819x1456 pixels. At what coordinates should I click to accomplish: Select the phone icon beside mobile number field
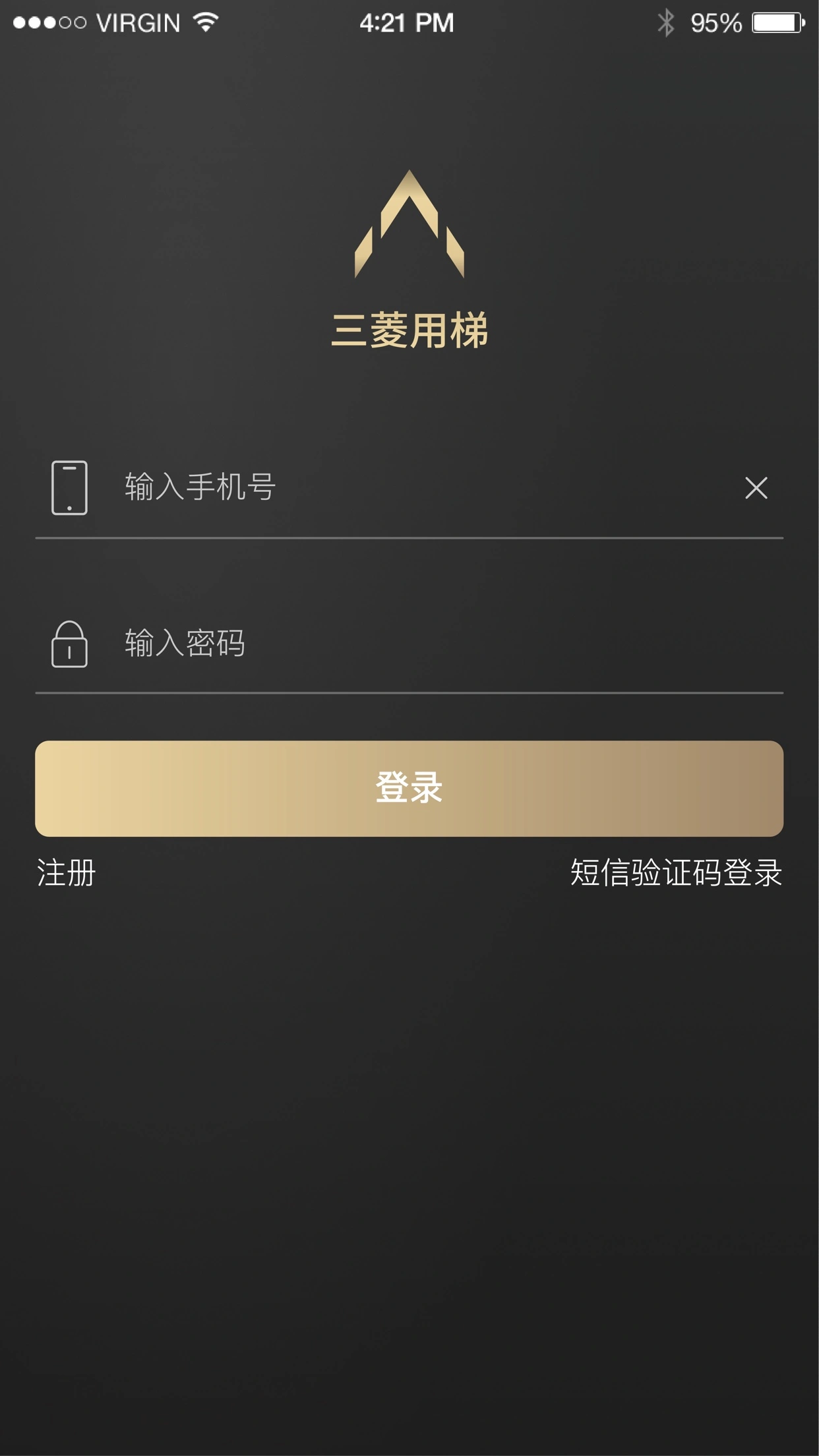click(69, 488)
